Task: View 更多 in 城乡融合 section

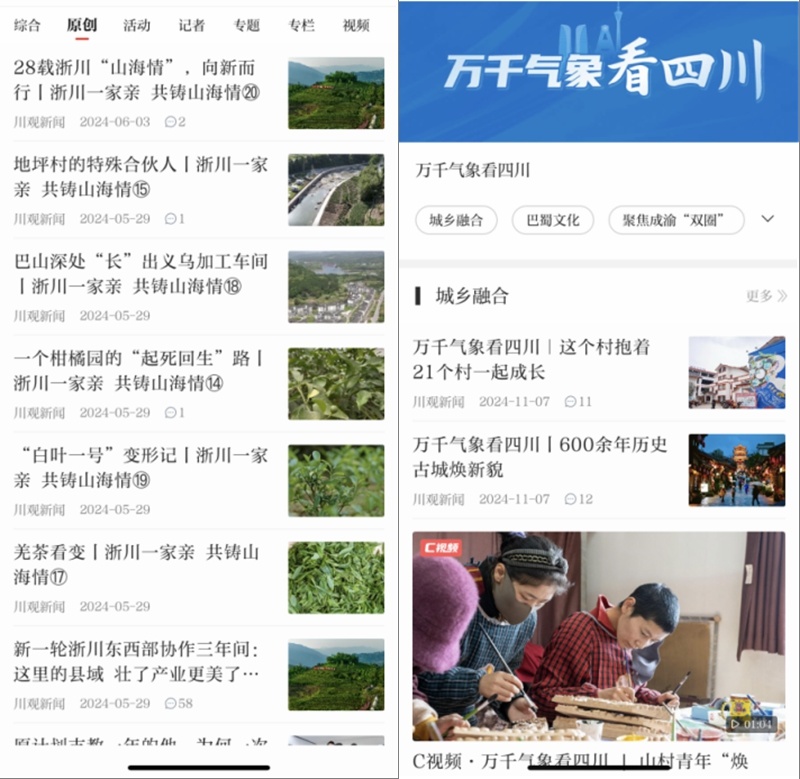Action: (766, 296)
